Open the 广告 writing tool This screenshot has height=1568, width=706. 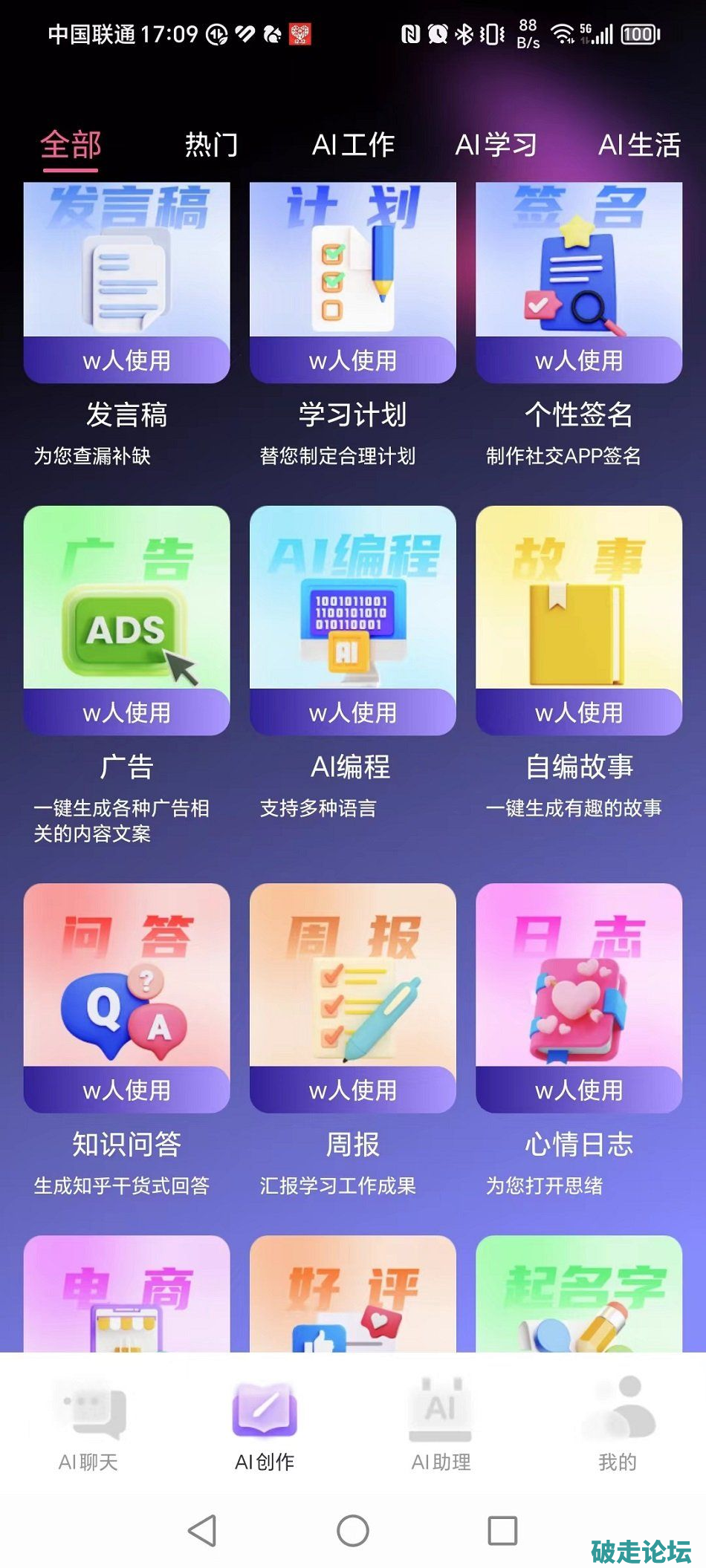[x=126, y=620]
